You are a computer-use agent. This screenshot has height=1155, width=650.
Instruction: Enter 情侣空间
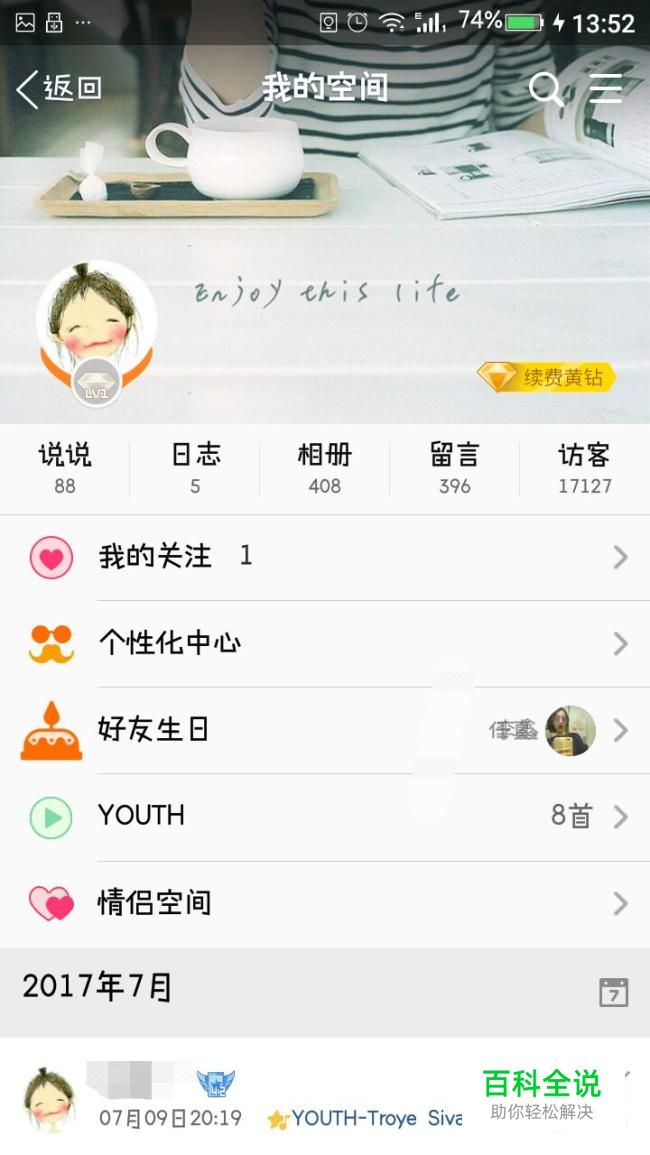[x=325, y=903]
